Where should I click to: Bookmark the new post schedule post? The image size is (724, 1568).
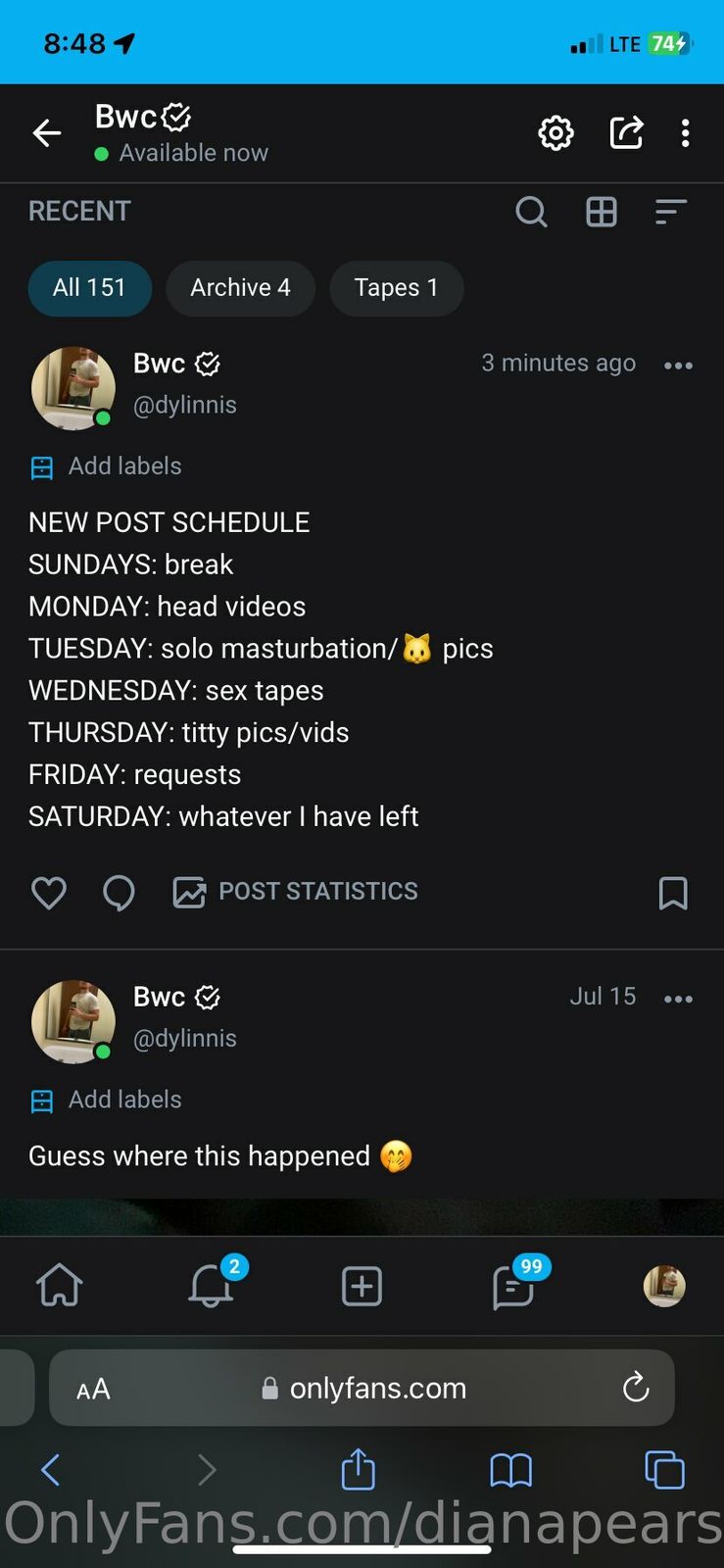coord(673,893)
